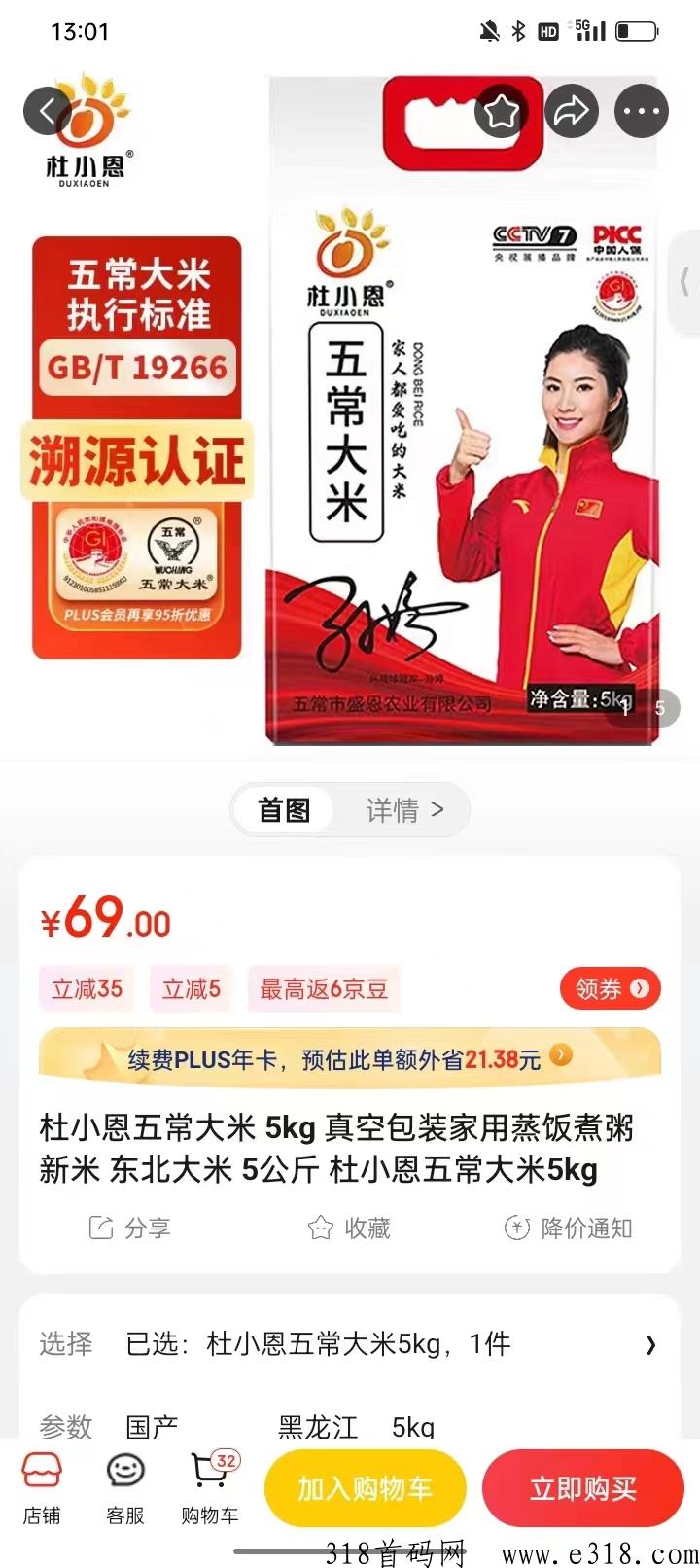The width and height of the screenshot is (700, 1568).
Task: Expand the side panel arrow on the right edge
Action: pos(685,283)
